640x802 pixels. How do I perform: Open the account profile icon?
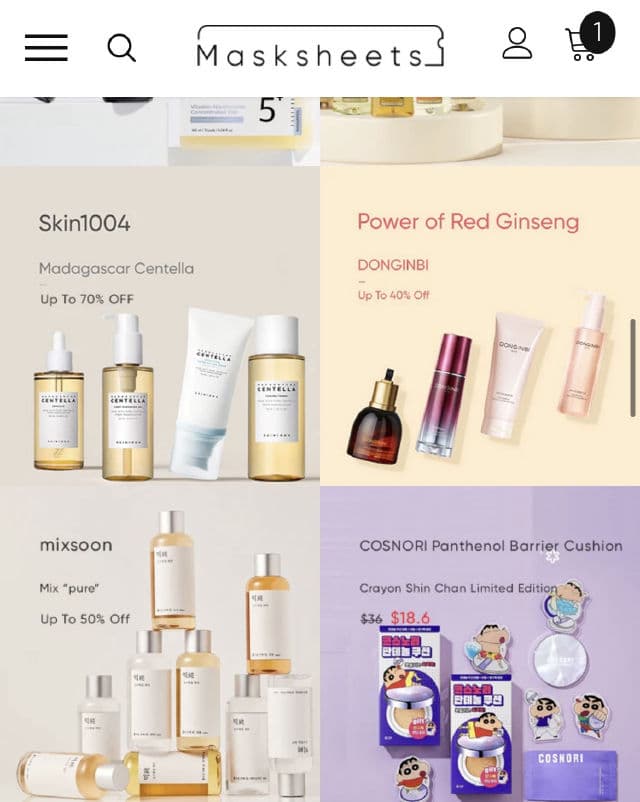517,43
